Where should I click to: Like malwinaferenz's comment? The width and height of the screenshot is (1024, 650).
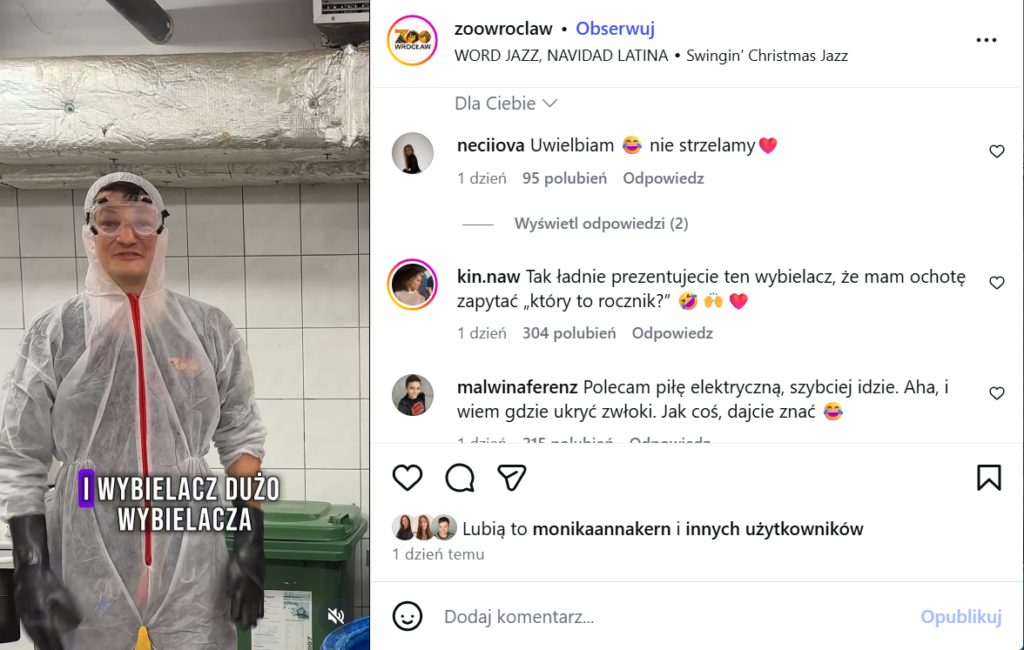point(996,393)
